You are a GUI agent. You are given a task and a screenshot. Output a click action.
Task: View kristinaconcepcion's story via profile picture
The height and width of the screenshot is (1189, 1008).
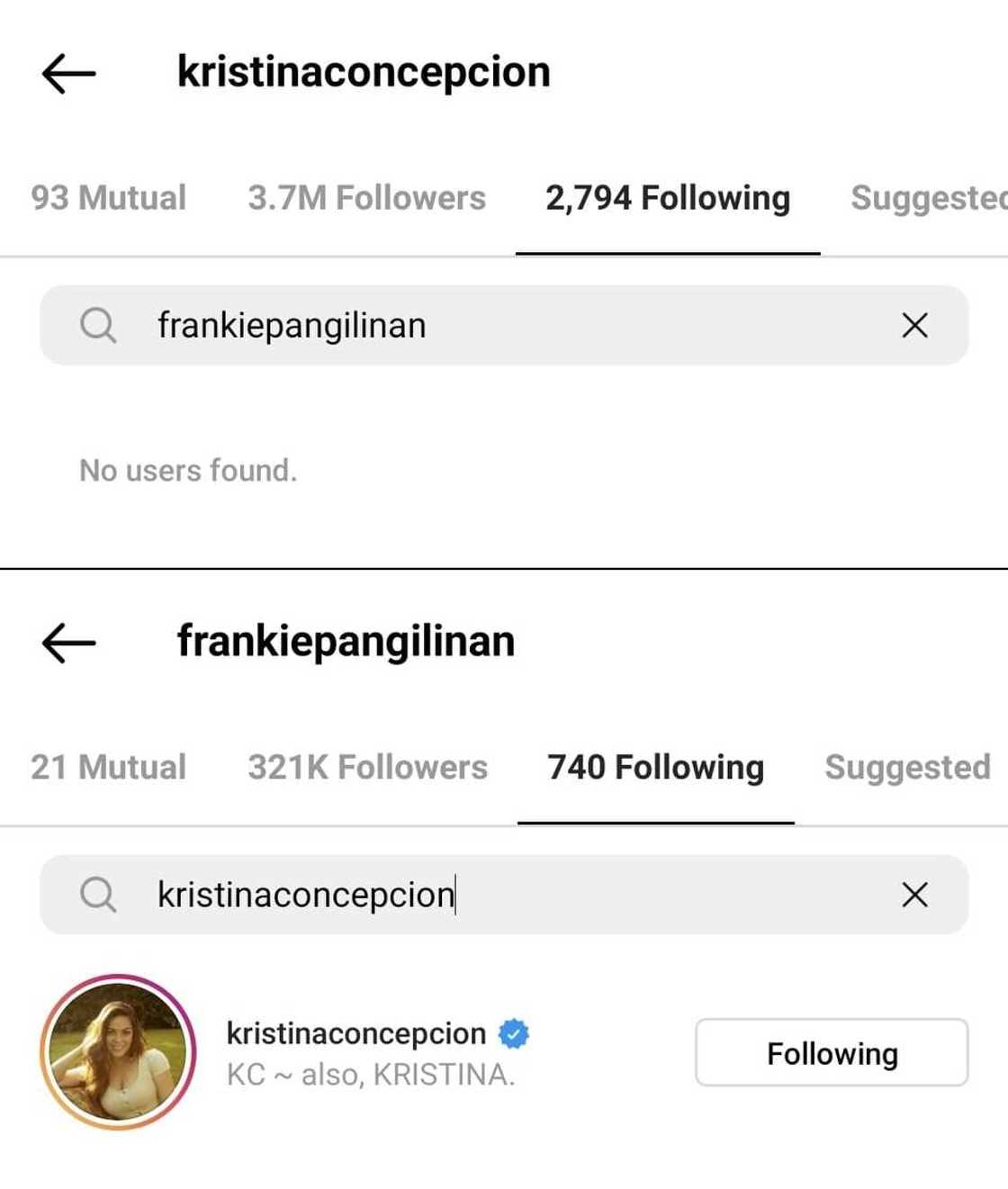(118, 1052)
